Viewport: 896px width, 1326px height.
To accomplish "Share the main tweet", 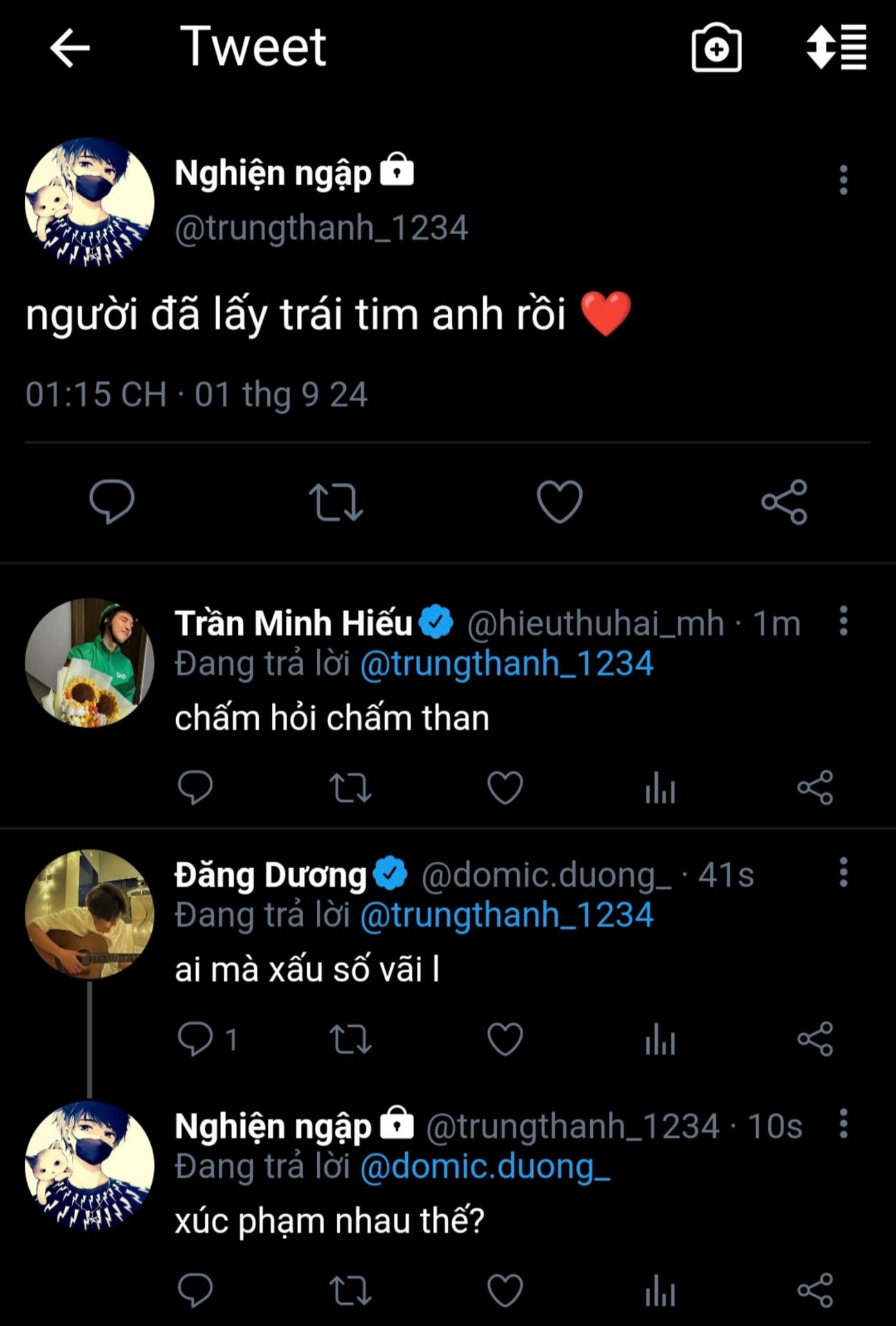I will [784, 501].
